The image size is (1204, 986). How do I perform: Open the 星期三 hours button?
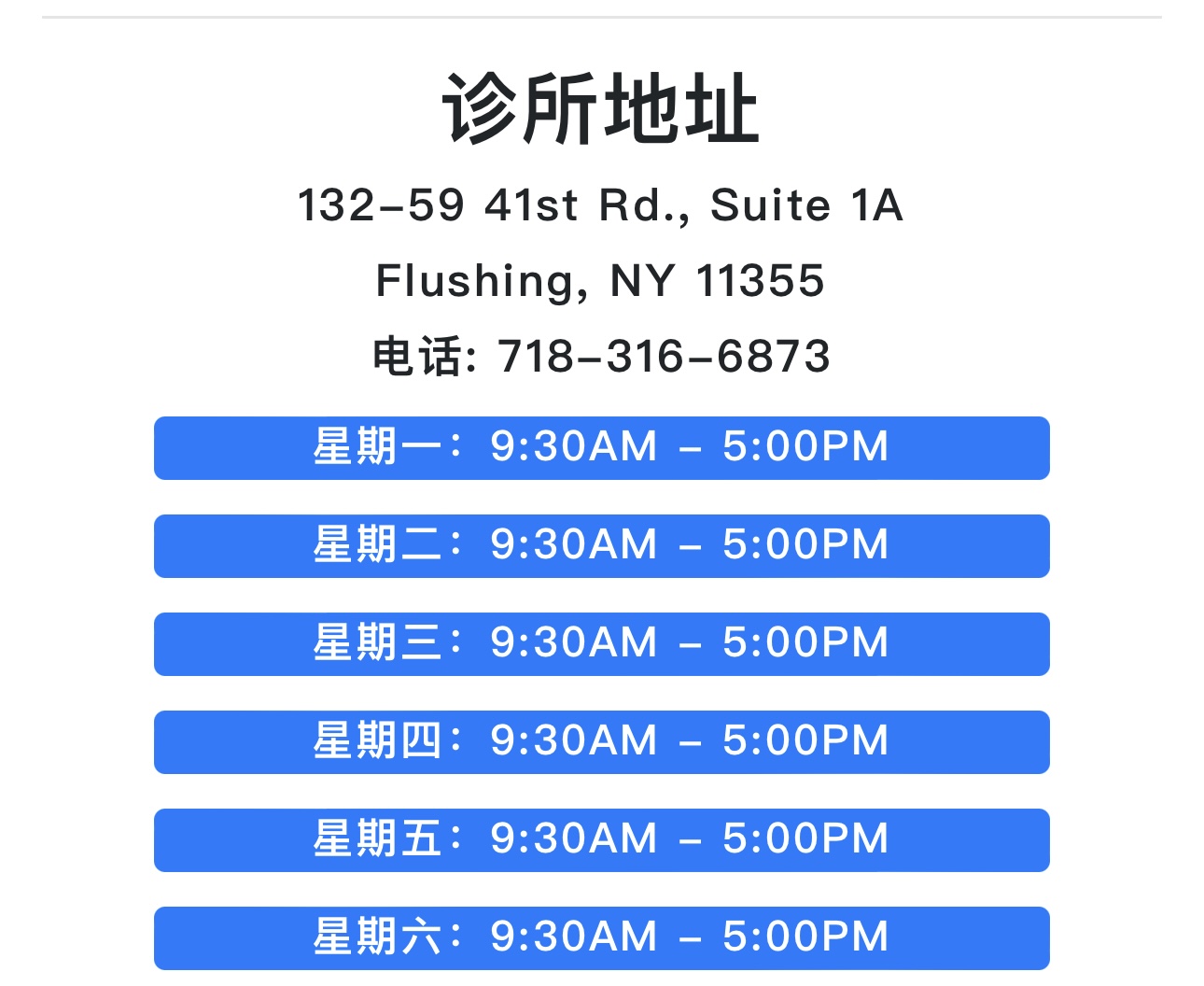(601, 644)
